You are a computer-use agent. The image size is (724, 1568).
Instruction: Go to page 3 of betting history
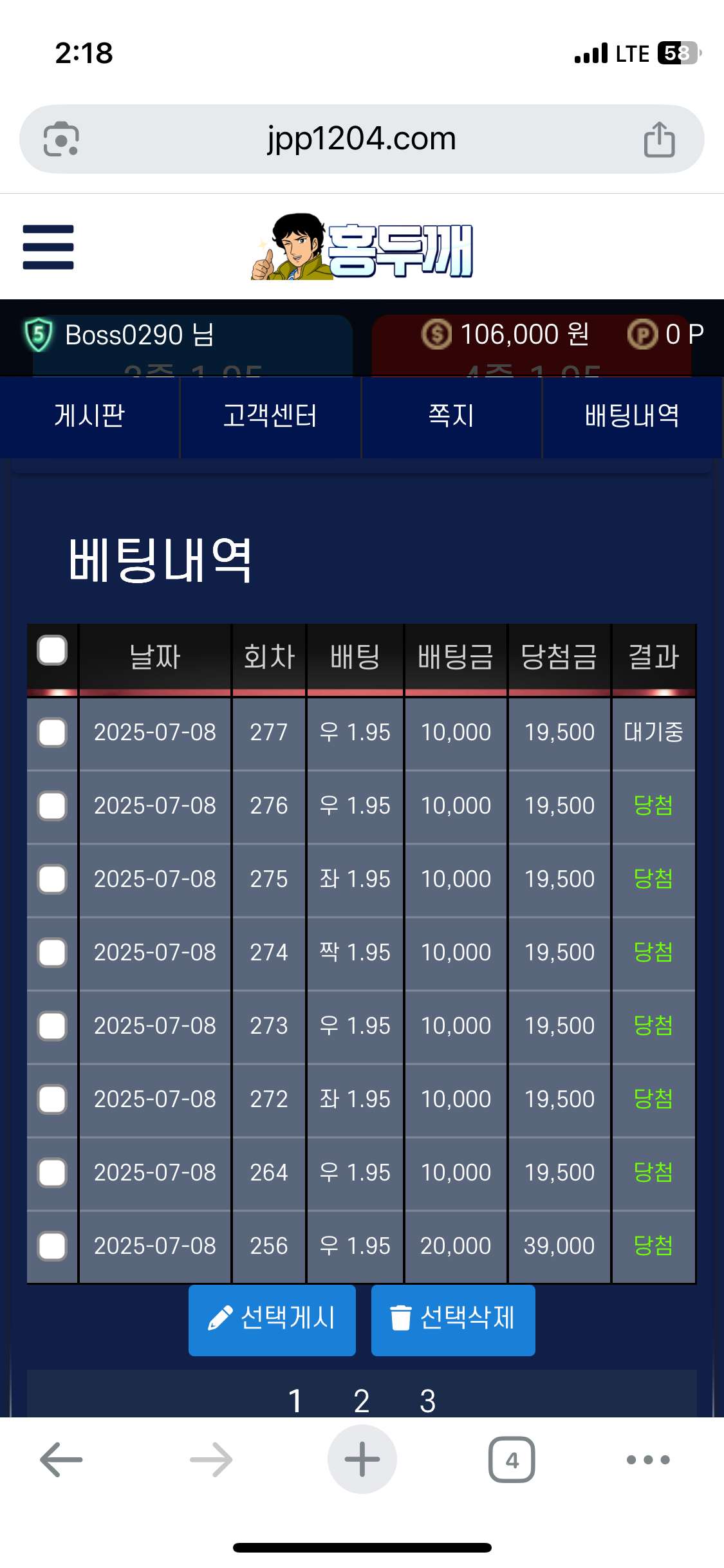[428, 1401]
